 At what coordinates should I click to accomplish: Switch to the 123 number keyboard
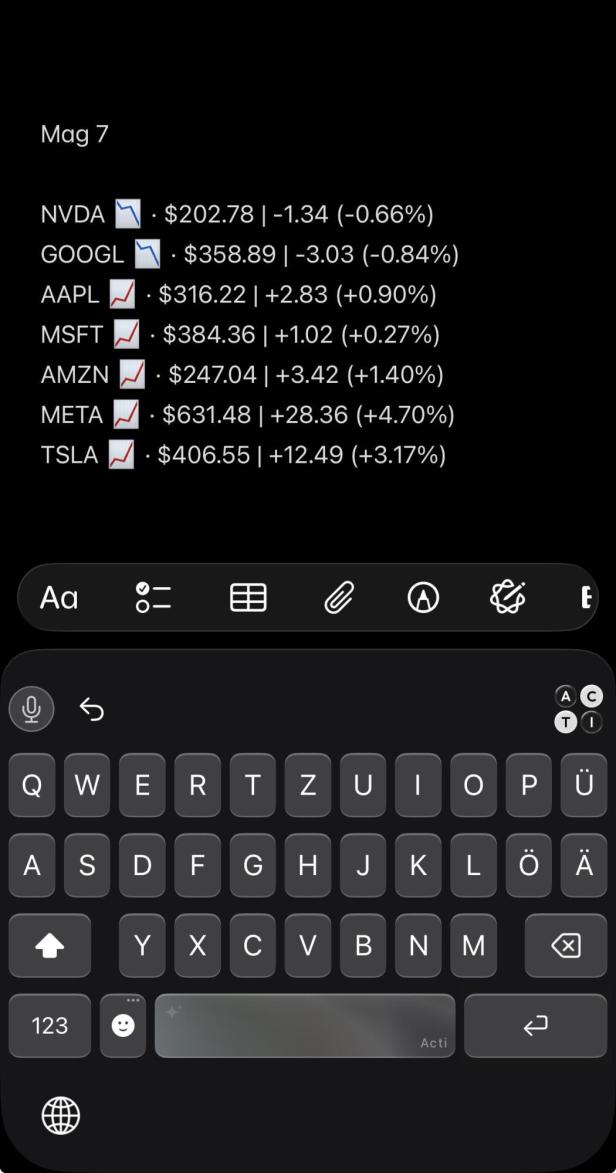[x=50, y=1026]
